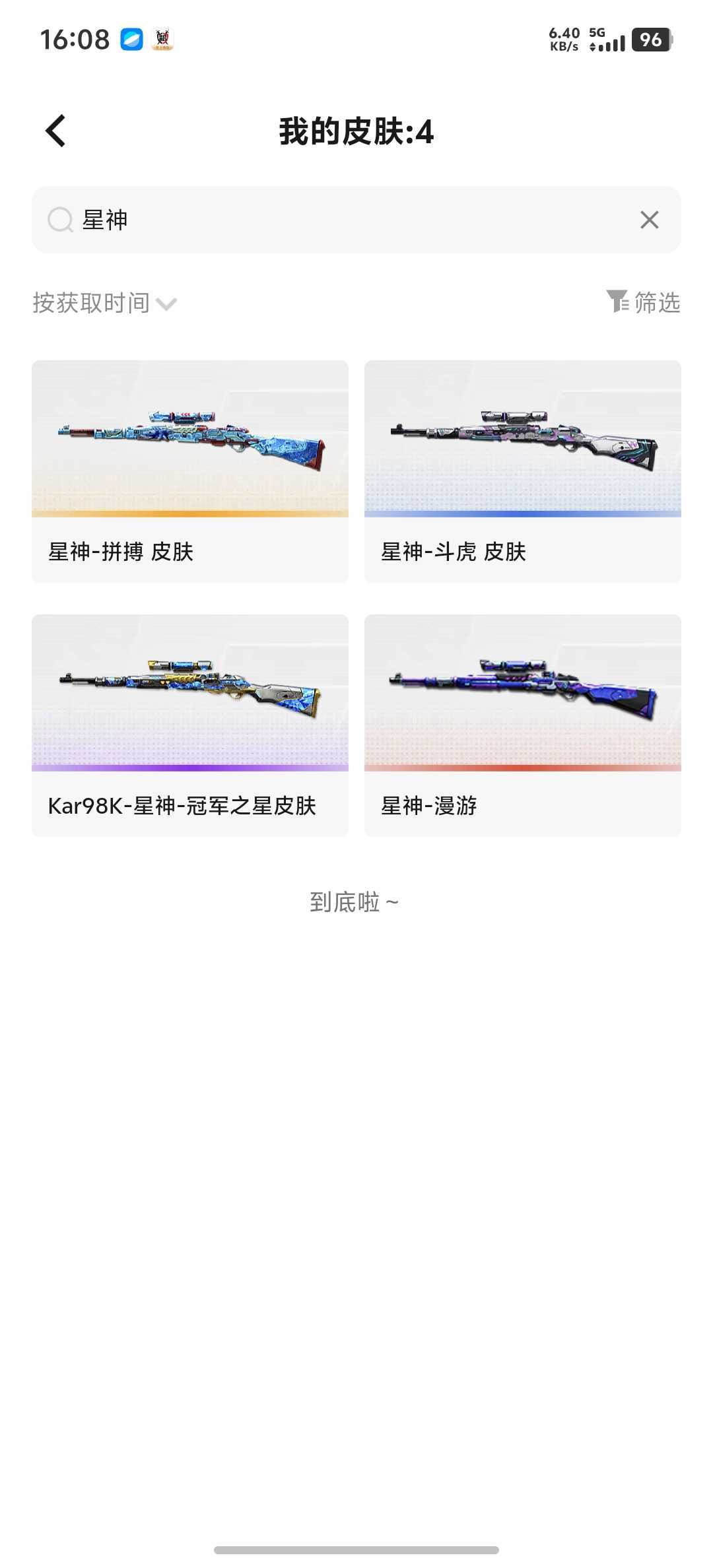
Task: Open the 筛选 filter options
Action: 658,302
